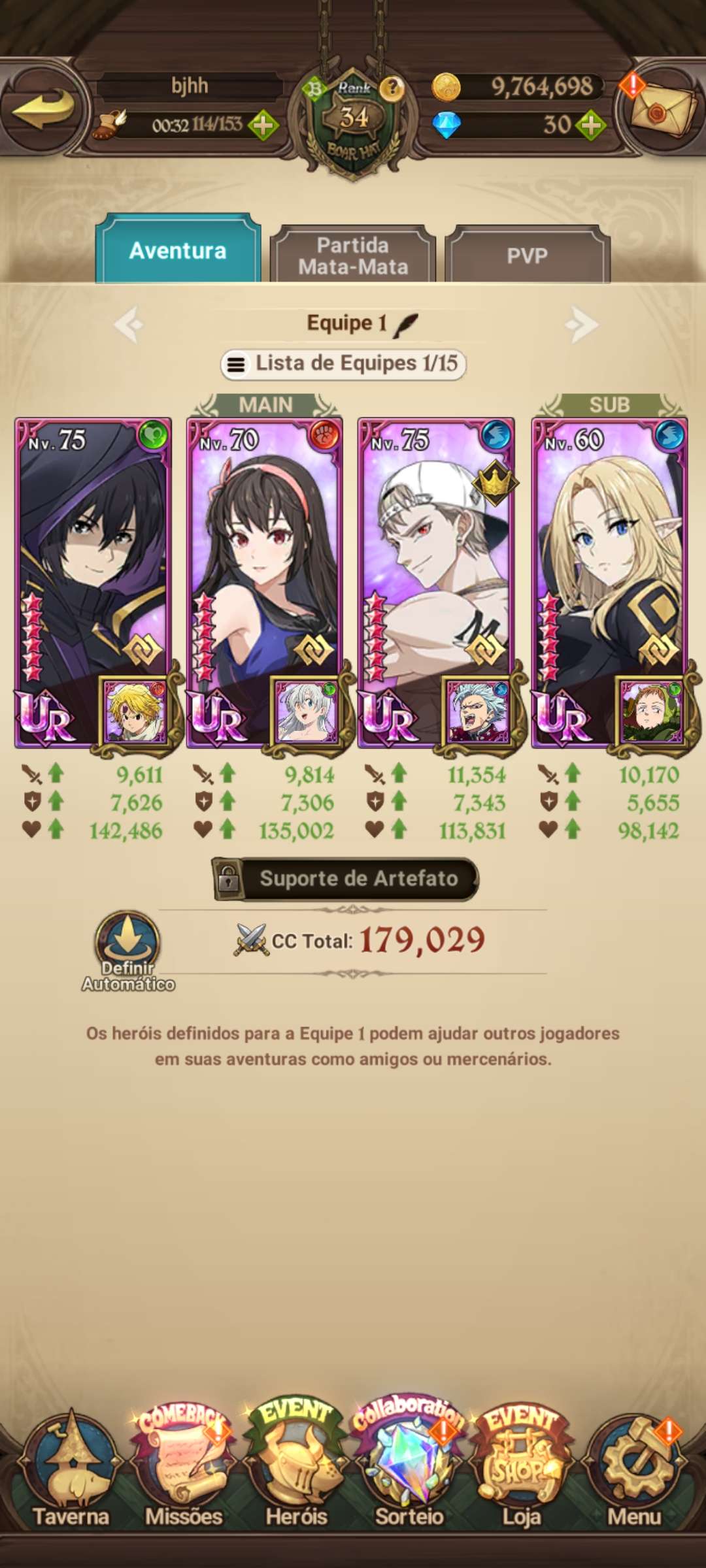Add diamonds with the plus button
The height and width of the screenshot is (1568, 706).
[x=592, y=125]
